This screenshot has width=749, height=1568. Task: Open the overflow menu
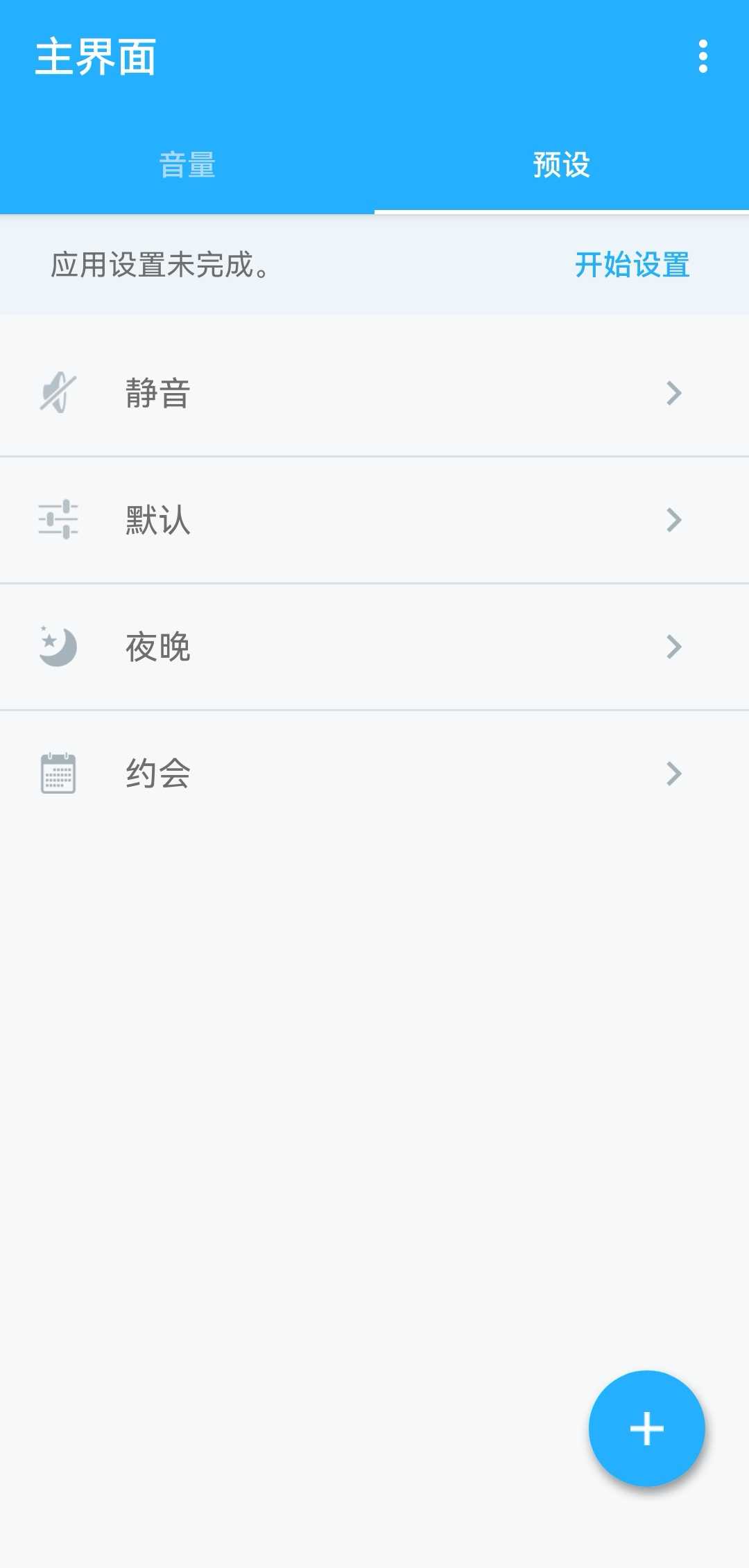tap(703, 56)
